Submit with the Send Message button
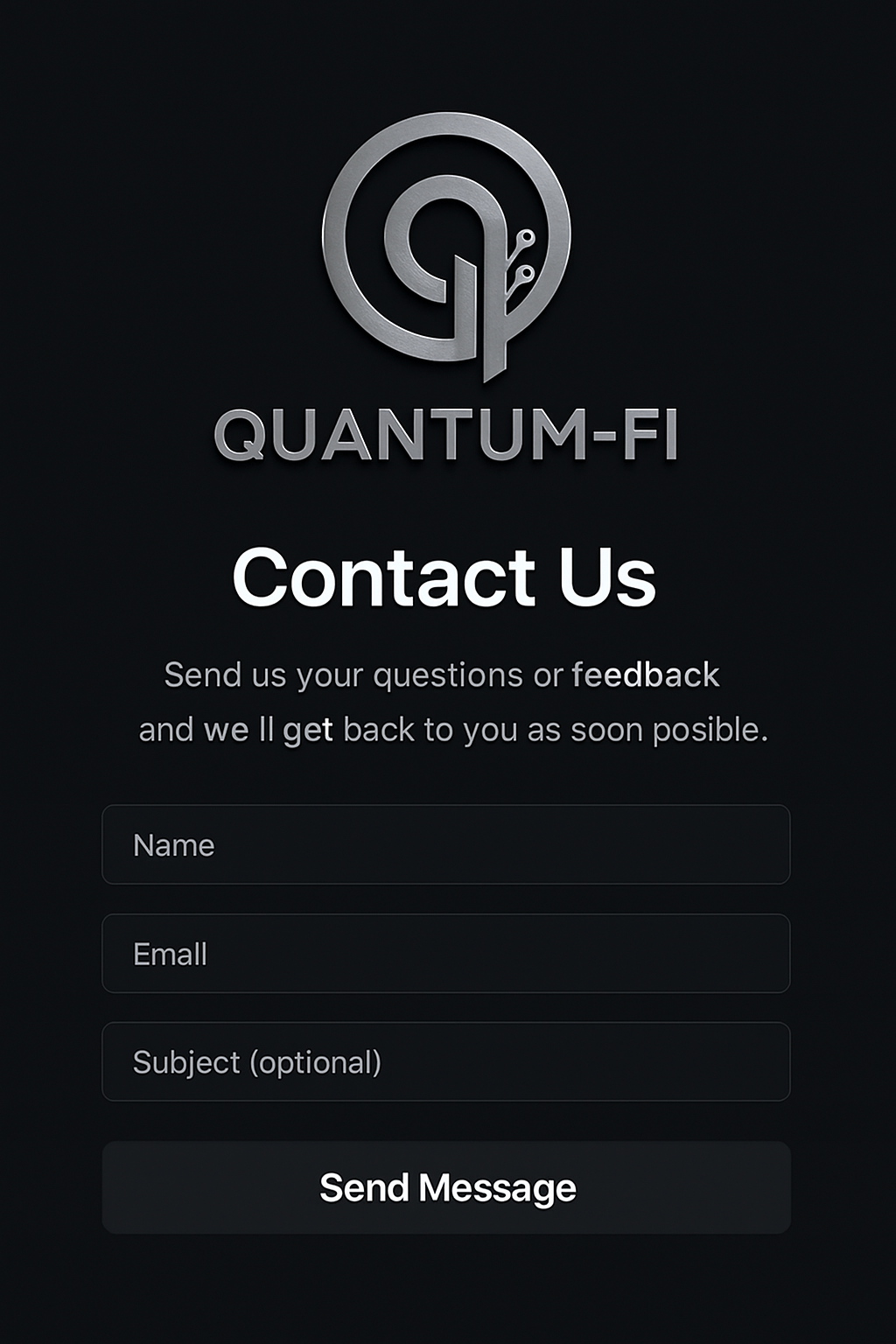 click(x=446, y=1187)
